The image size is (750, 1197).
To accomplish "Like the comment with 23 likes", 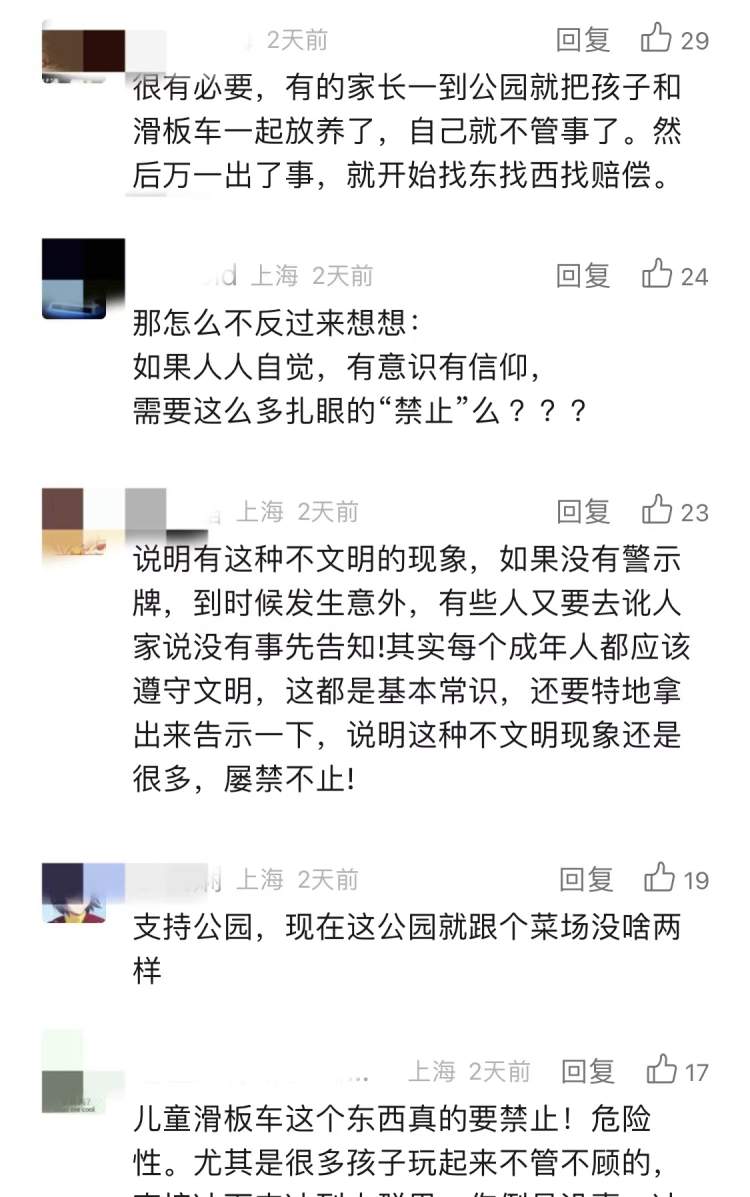I will pos(657,511).
